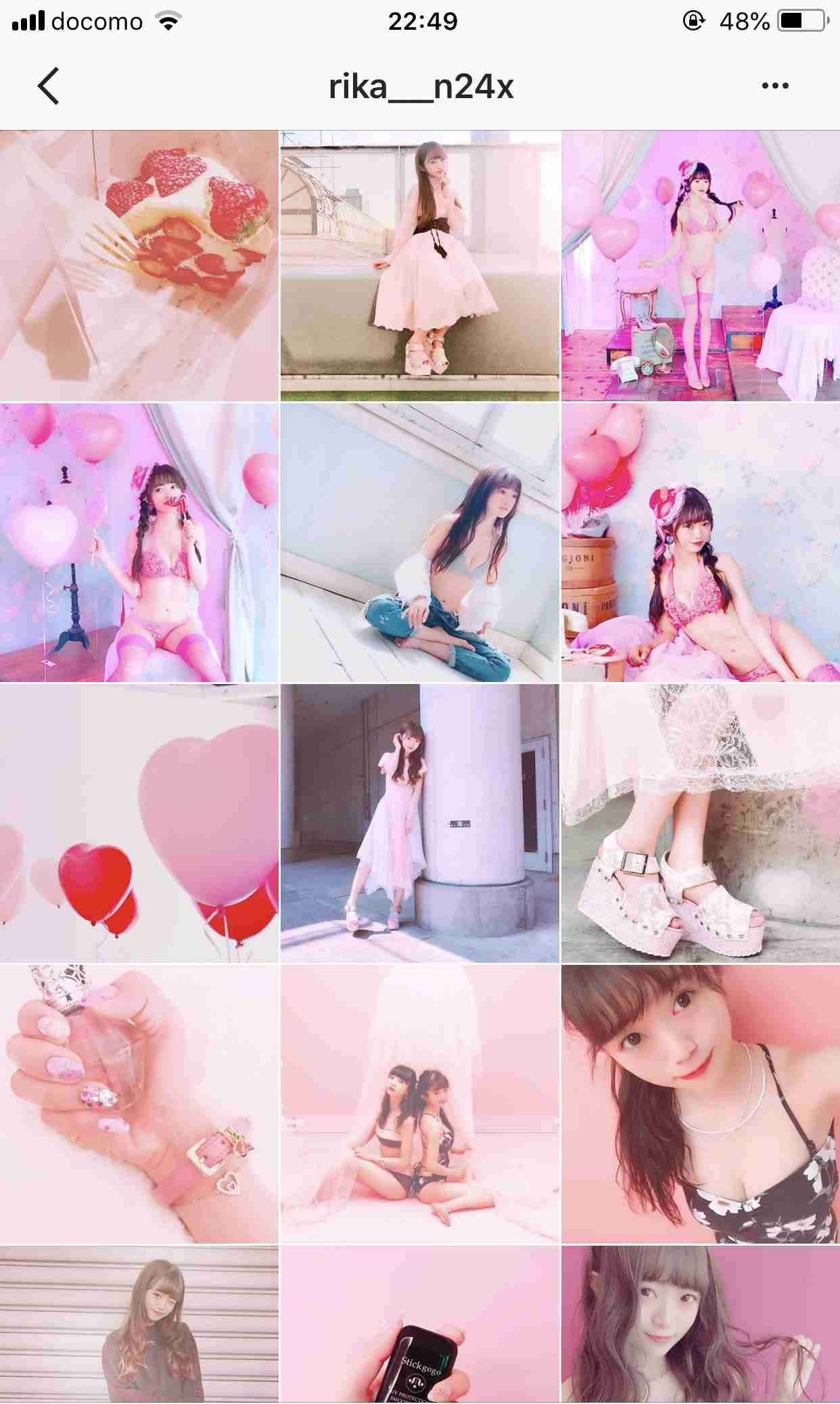Open the post of woman sitting in jeans
The height and width of the screenshot is (1404, 840).
coord(419,543)
